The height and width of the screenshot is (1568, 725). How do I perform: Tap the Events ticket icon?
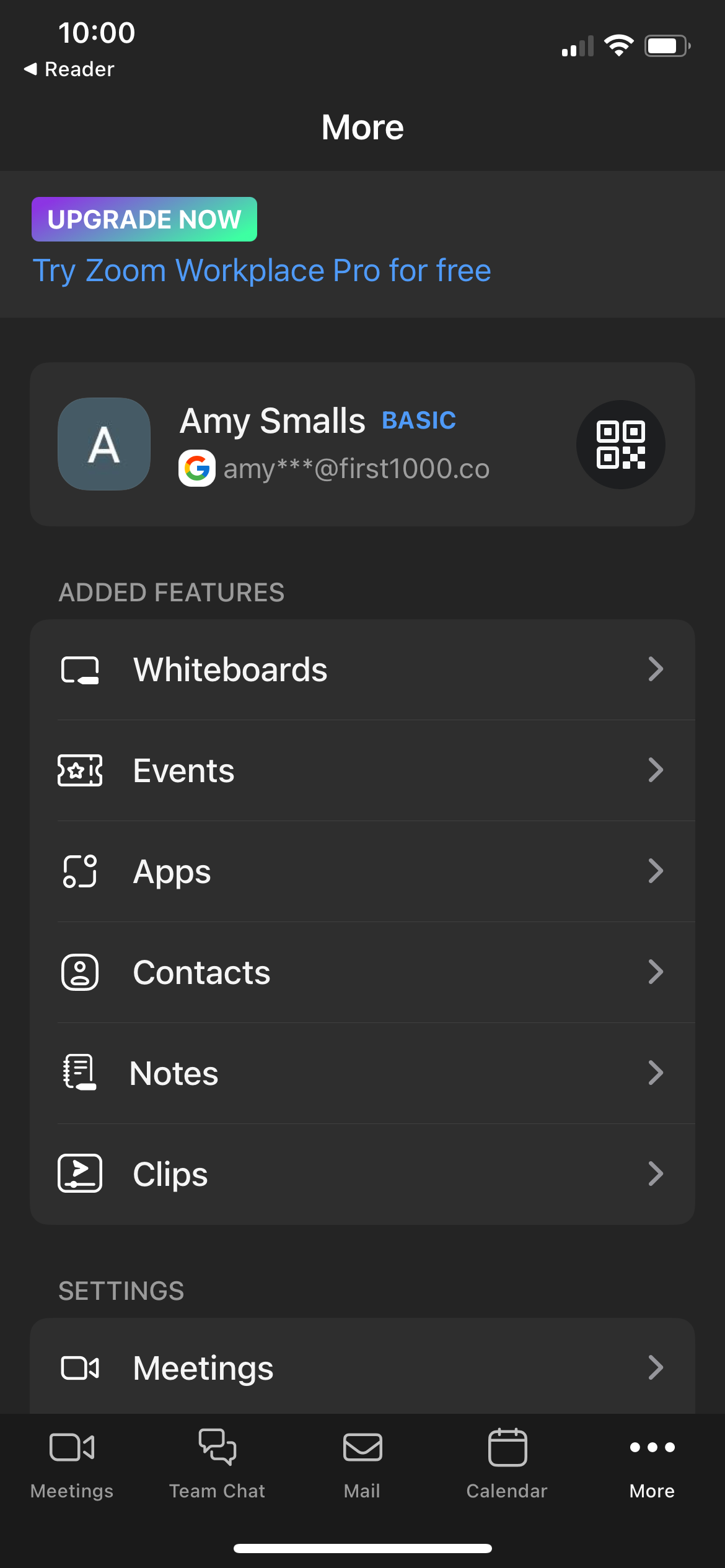click(80, 770)
